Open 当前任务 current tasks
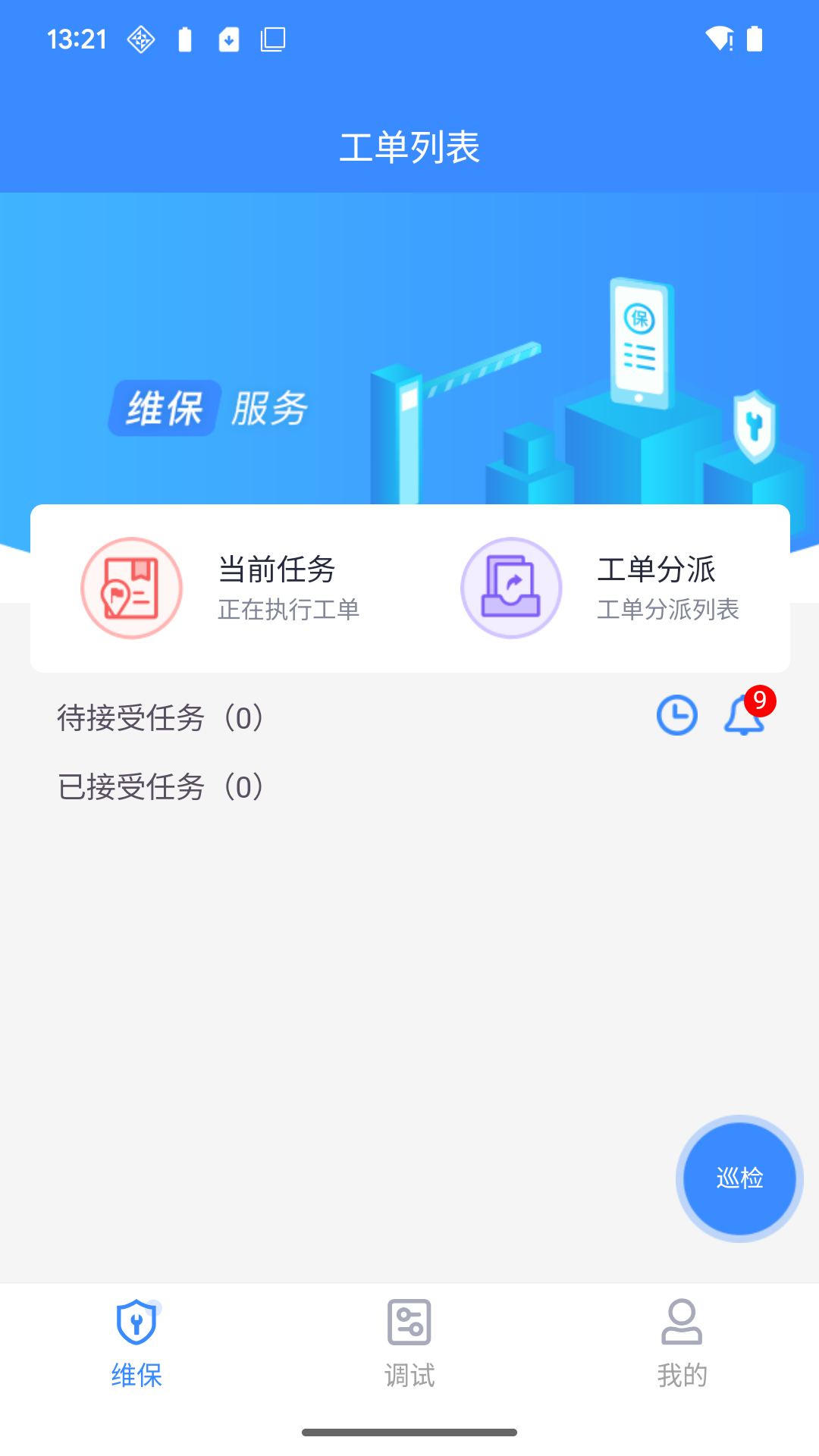Screen dimensions: 819x1456 (220, 588)
